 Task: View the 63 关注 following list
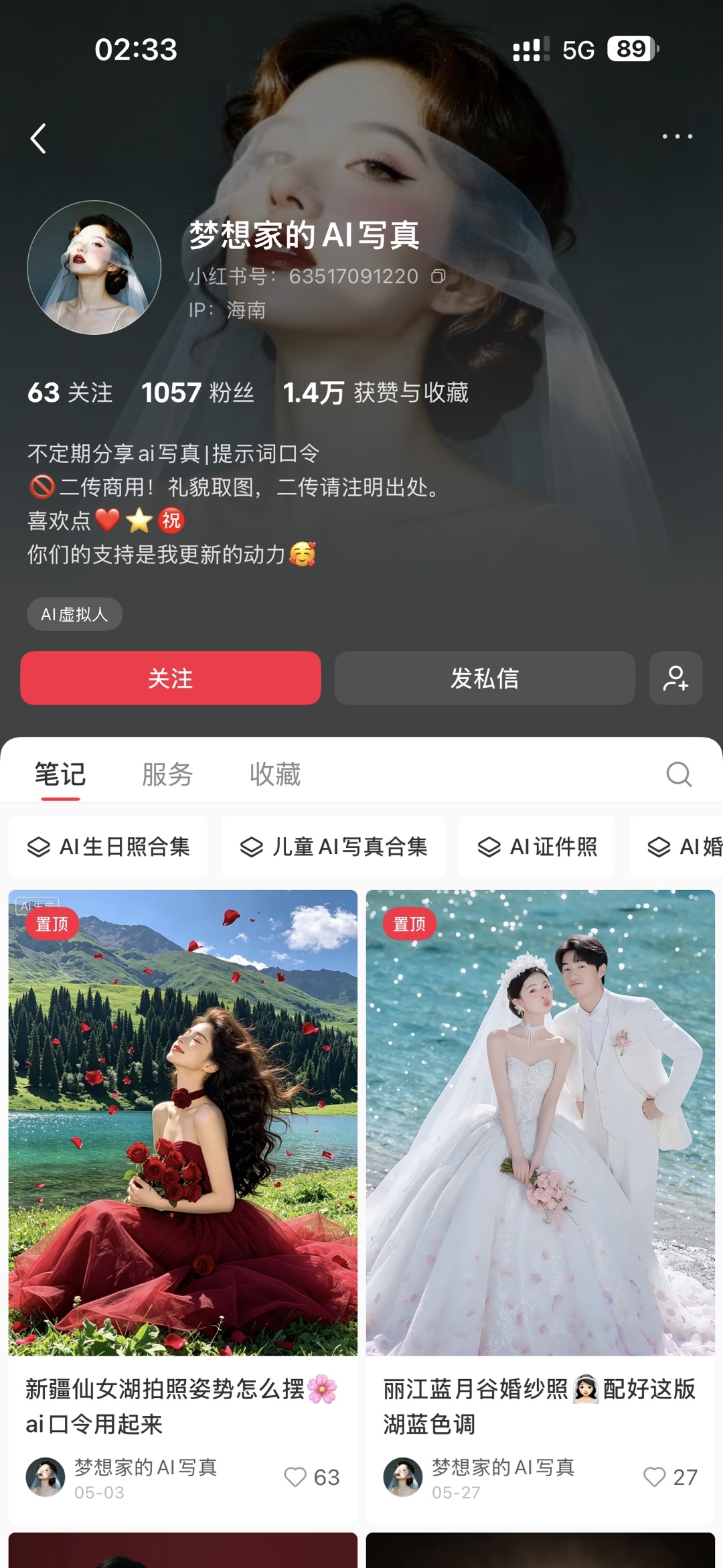pos(70,393)
